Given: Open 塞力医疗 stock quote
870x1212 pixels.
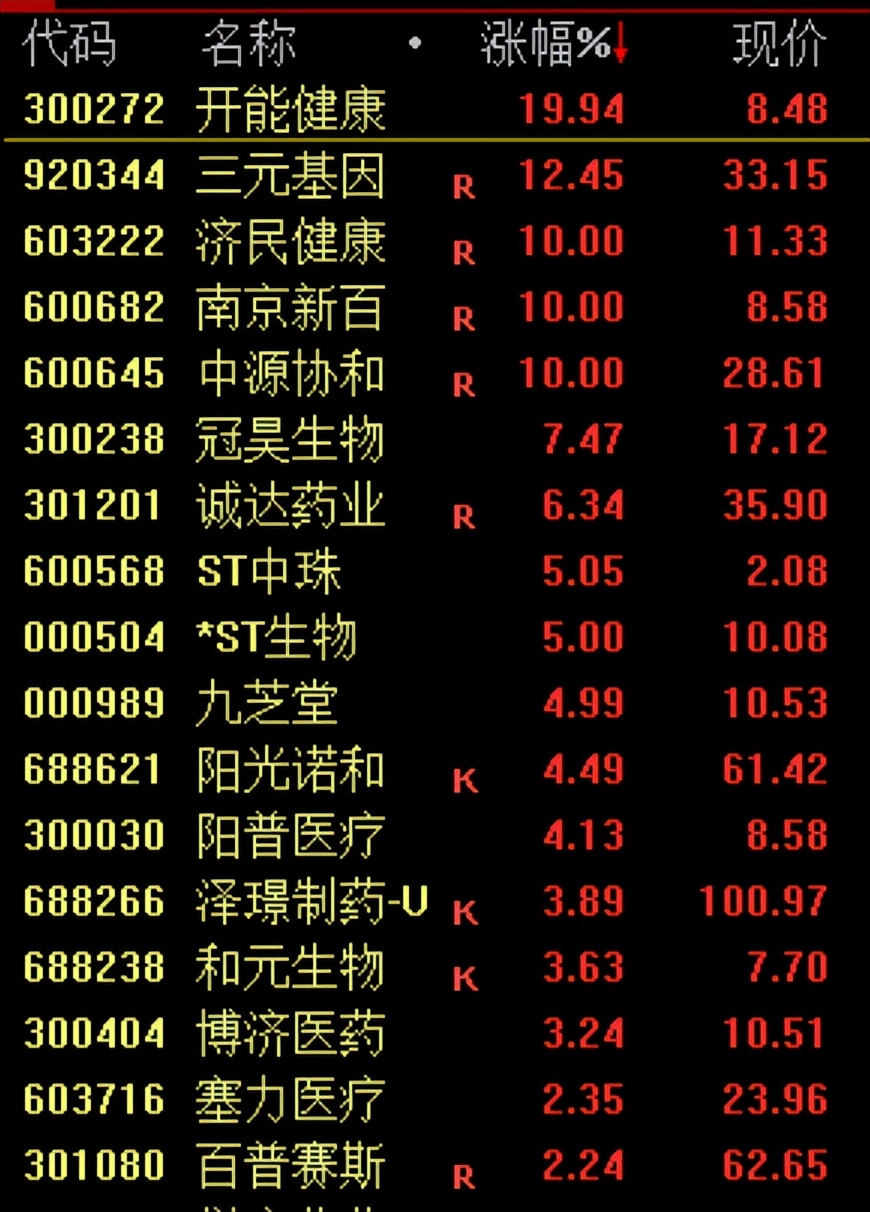Looking at the screenshot, I should (290, 1100).
